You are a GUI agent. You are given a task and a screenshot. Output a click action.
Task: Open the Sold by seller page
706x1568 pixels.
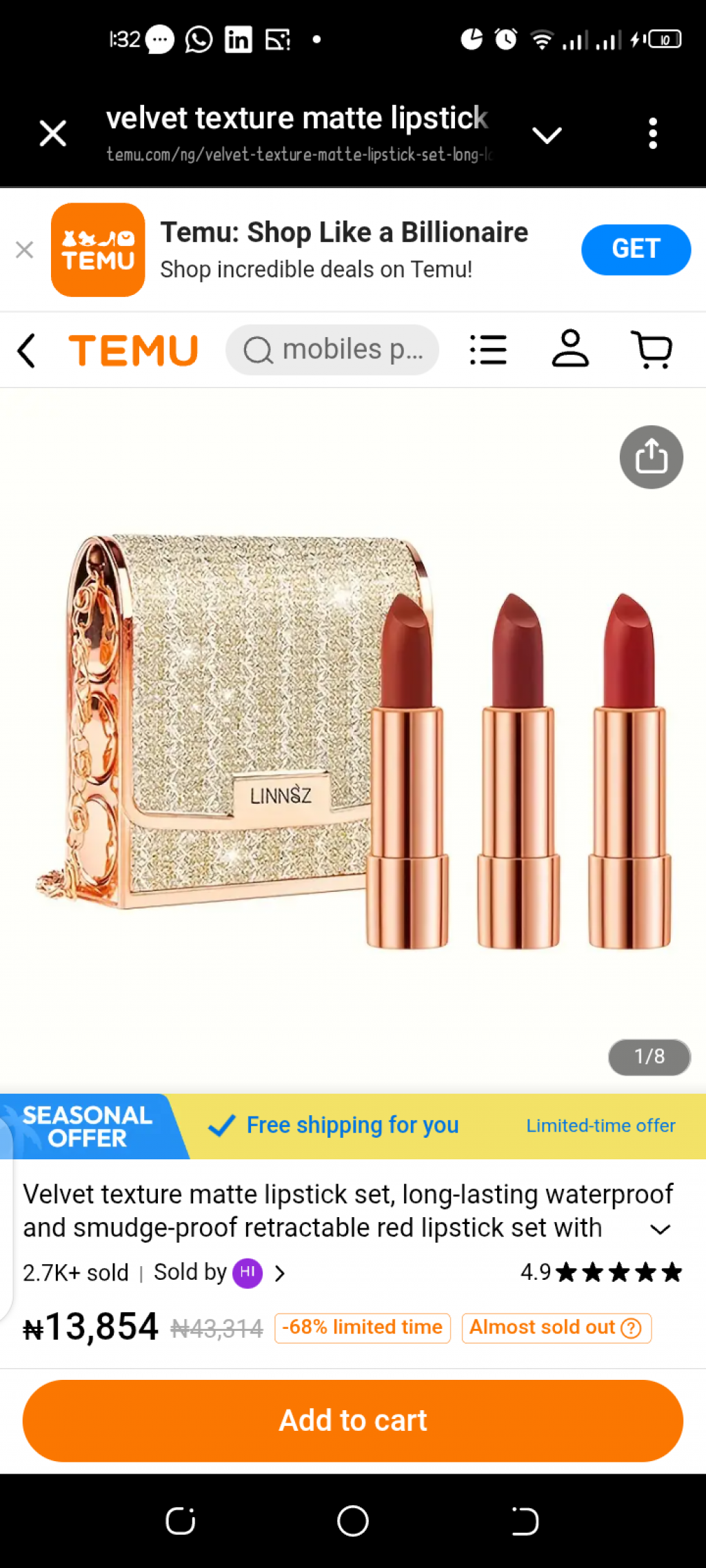(219, 1272)
